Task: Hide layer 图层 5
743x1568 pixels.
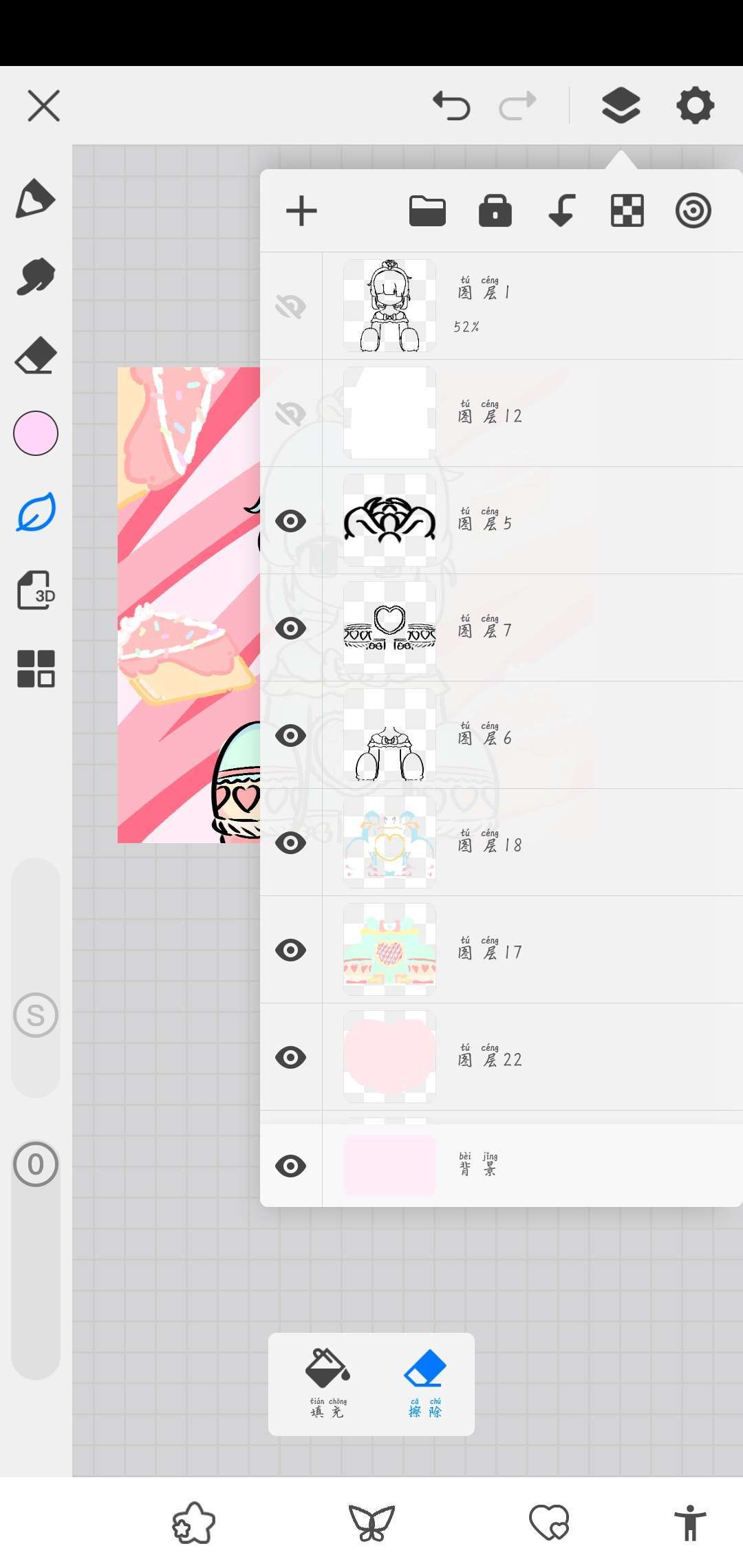Action: tap(290, 521)
